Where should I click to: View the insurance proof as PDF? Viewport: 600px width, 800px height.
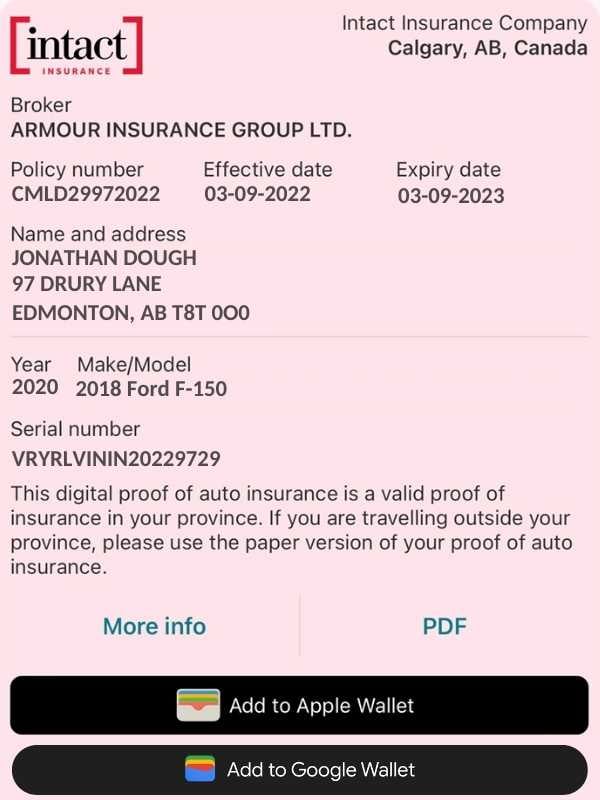click(444, 627)
